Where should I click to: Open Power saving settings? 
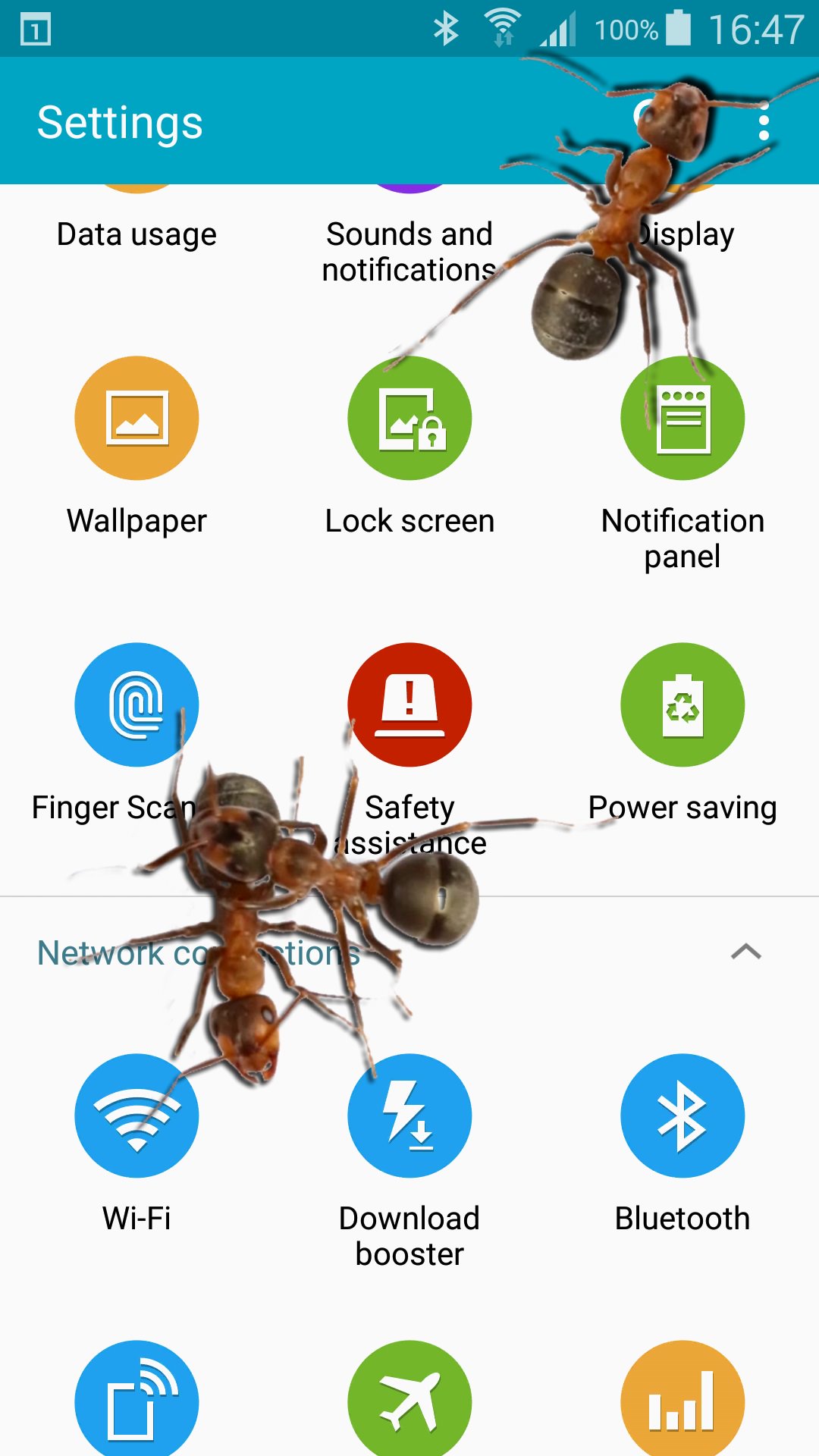[x=682, y=705]
